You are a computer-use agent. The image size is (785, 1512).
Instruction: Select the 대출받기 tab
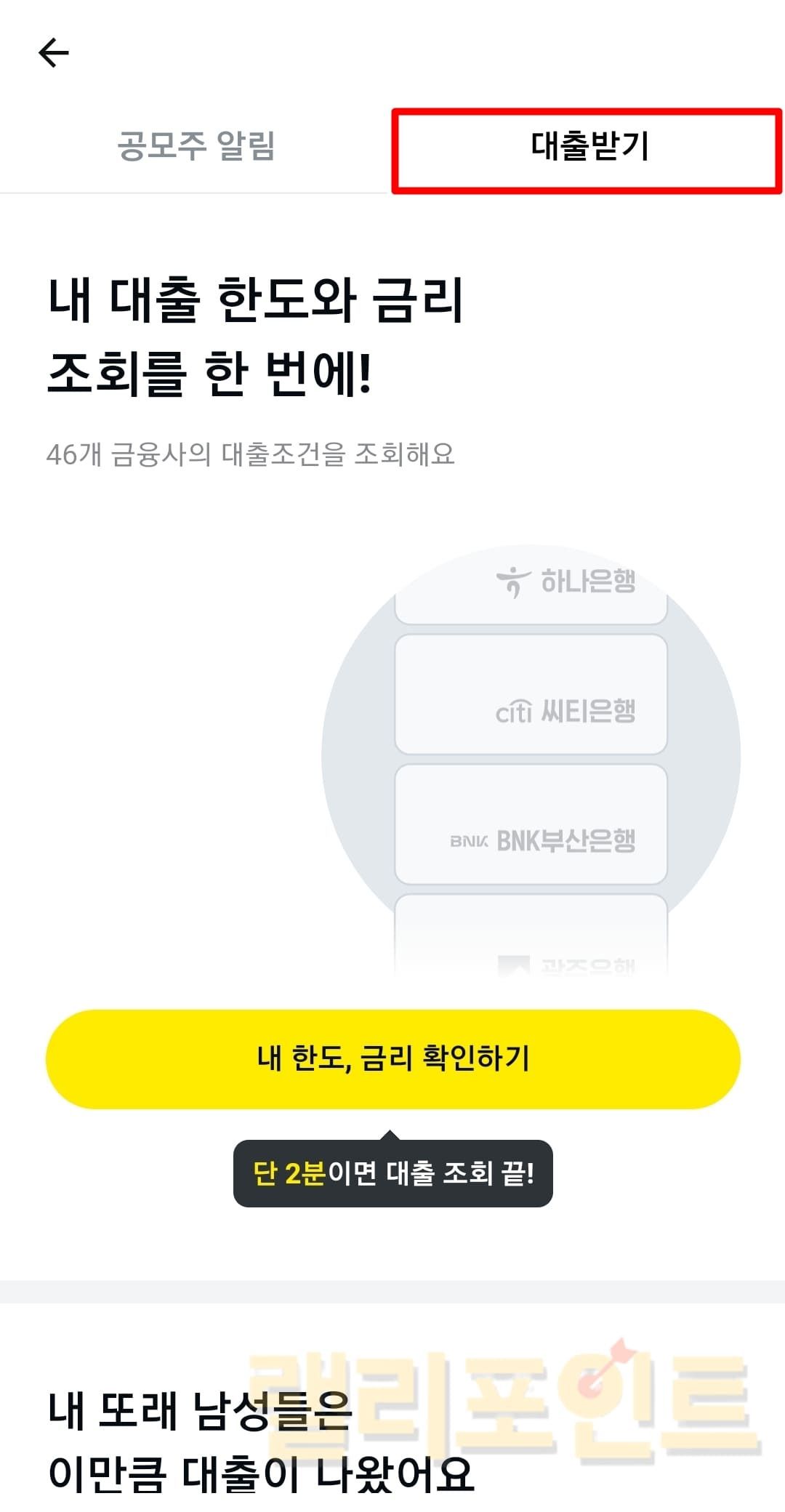587,148
